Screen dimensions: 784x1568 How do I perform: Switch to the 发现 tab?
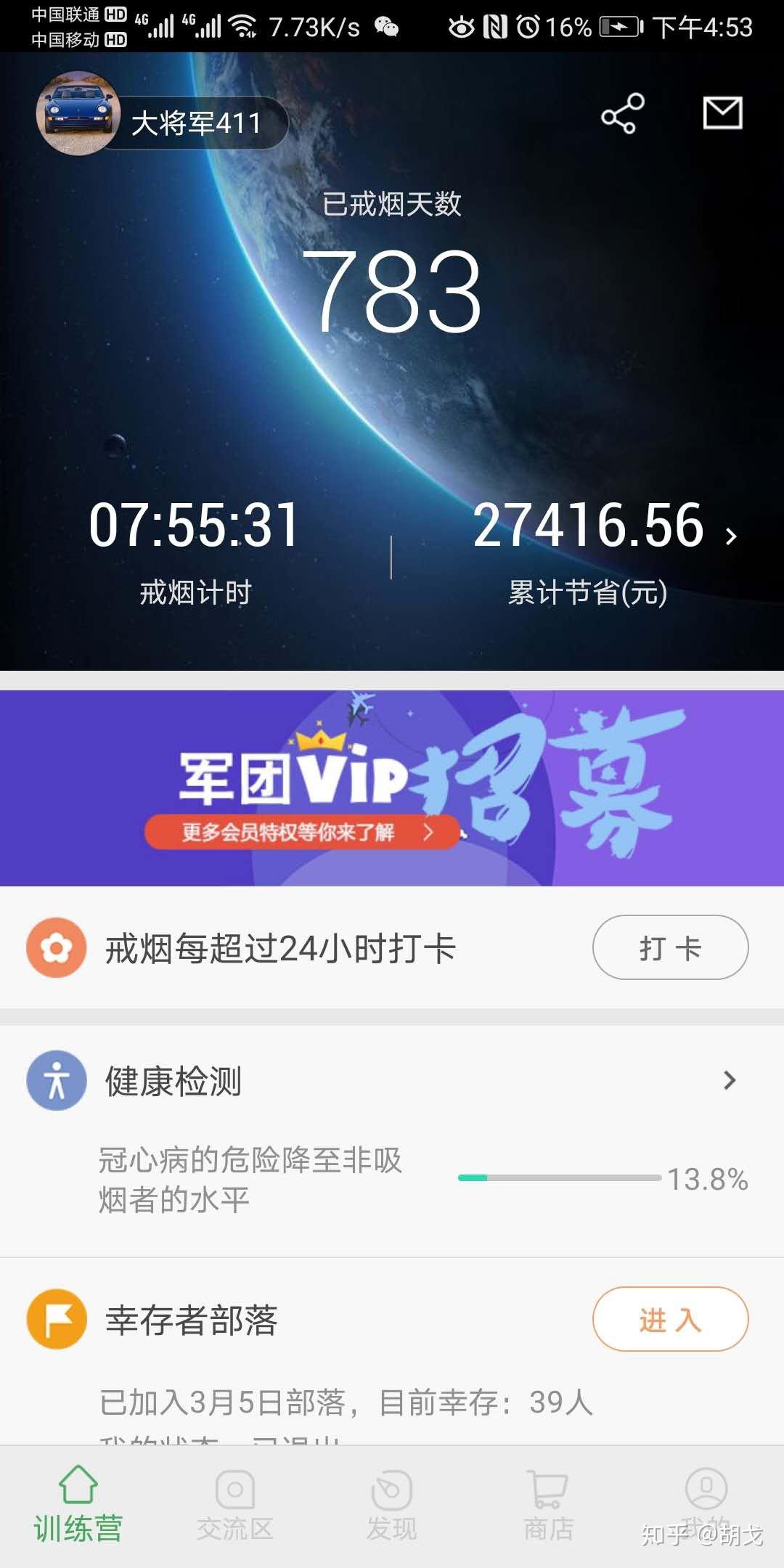[x=392, y=1506]
